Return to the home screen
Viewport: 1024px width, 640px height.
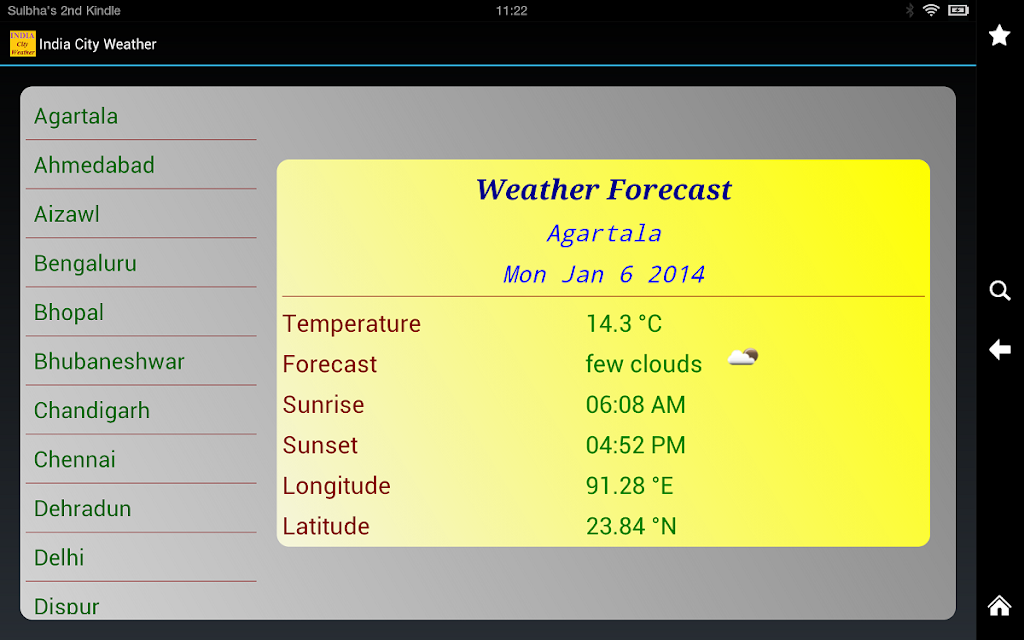click(999, 605)
